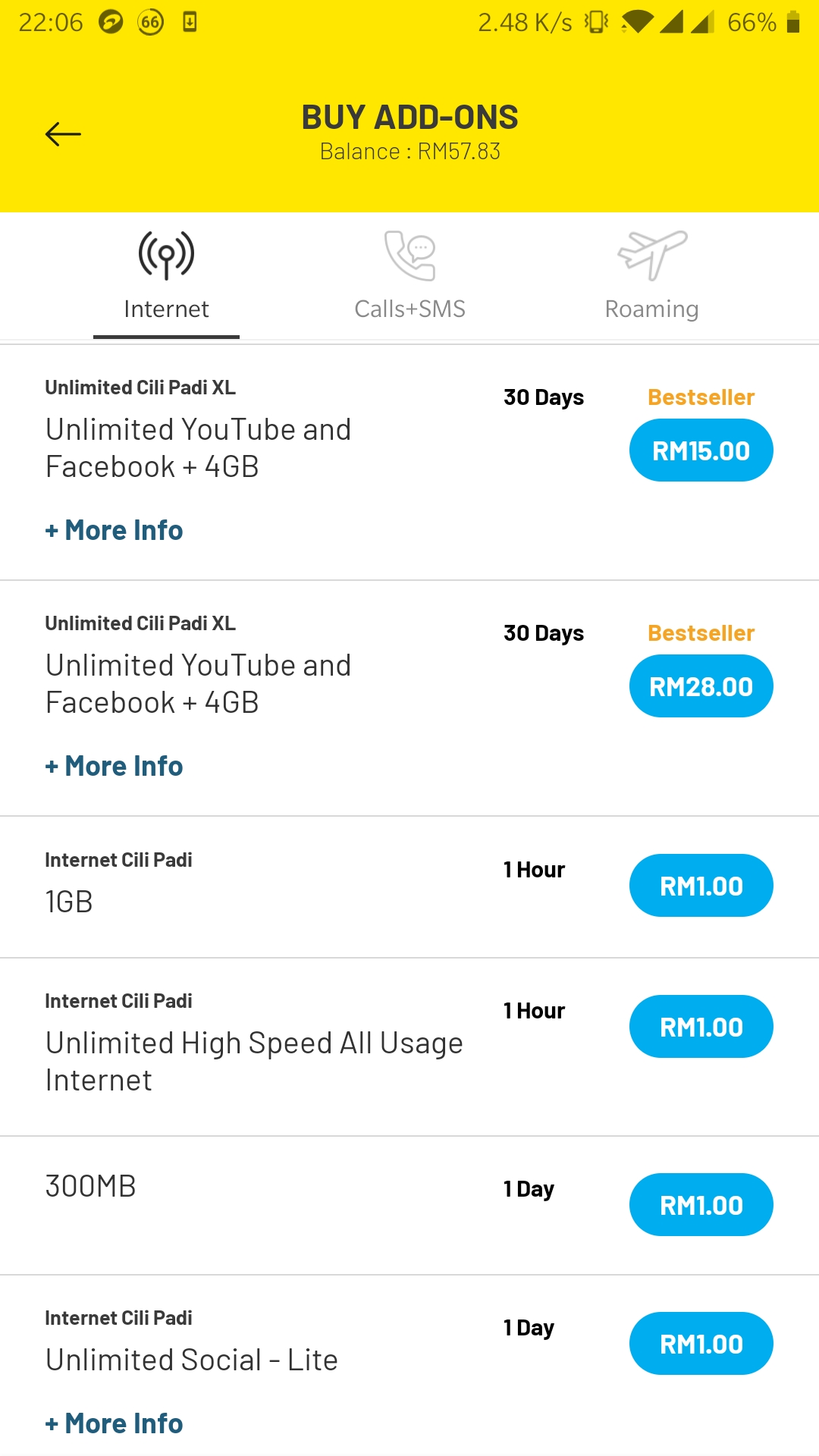Buy the RM15.00 Unlimited Cili Padi XL plan
This screenshot has height=1456, width=819.
tap(701, 450)
